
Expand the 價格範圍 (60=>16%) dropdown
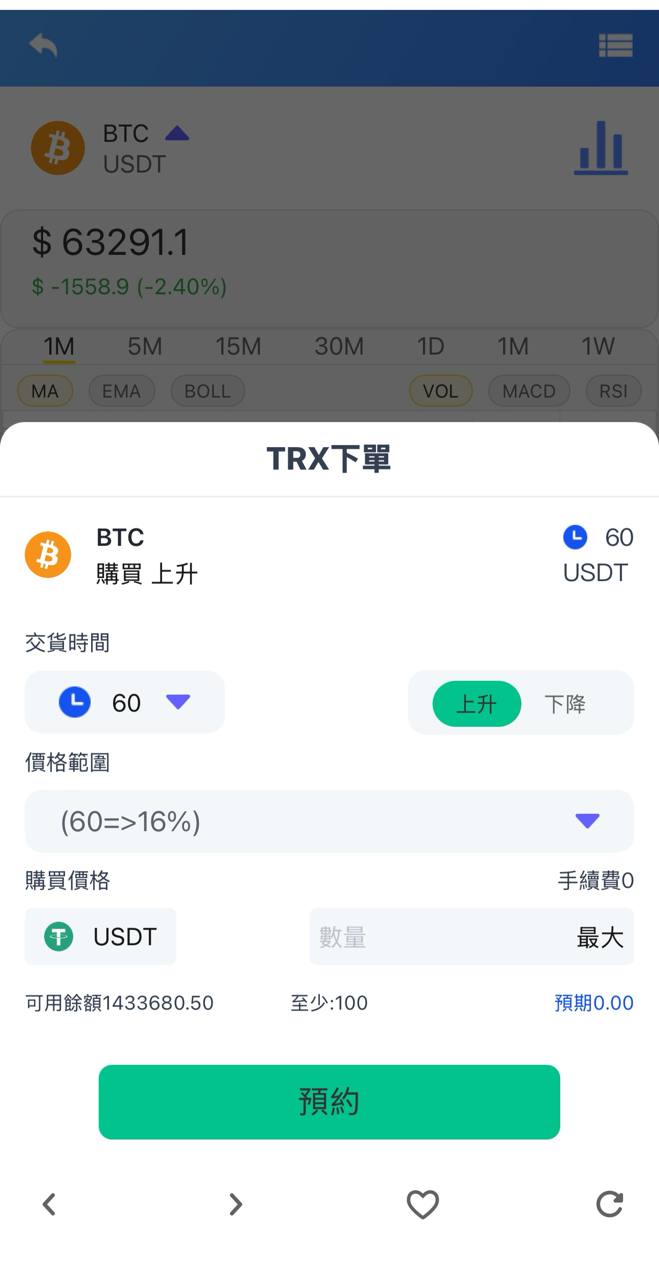[329, 821]
